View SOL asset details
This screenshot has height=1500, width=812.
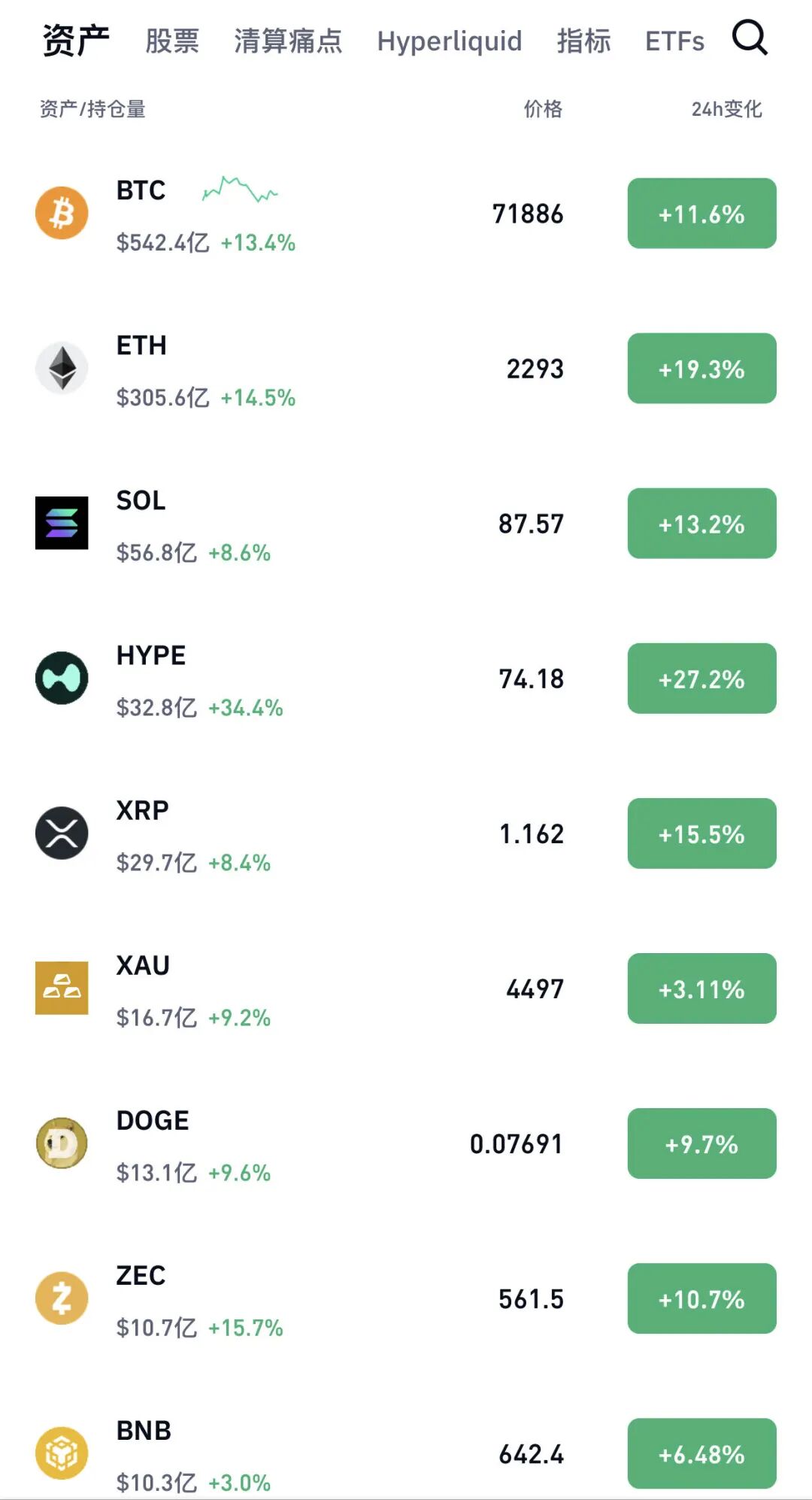[406, 524]
